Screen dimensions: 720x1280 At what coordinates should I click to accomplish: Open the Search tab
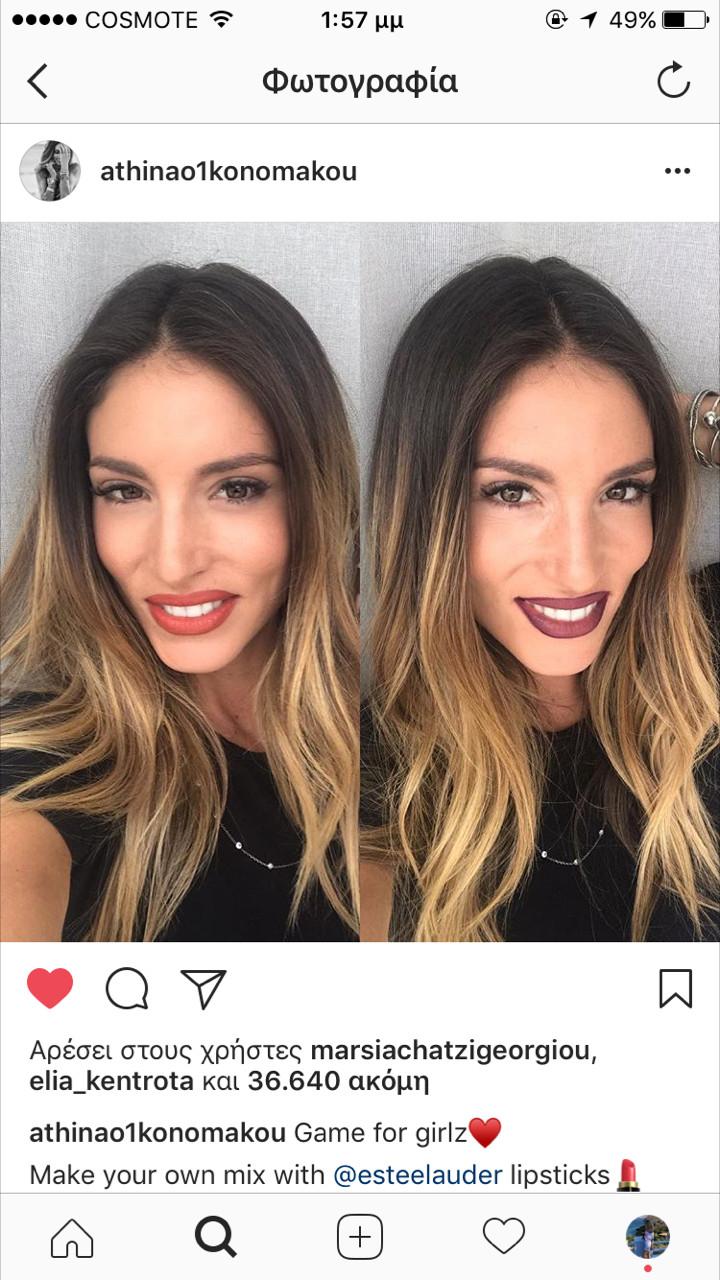[x=215, y=1238]
